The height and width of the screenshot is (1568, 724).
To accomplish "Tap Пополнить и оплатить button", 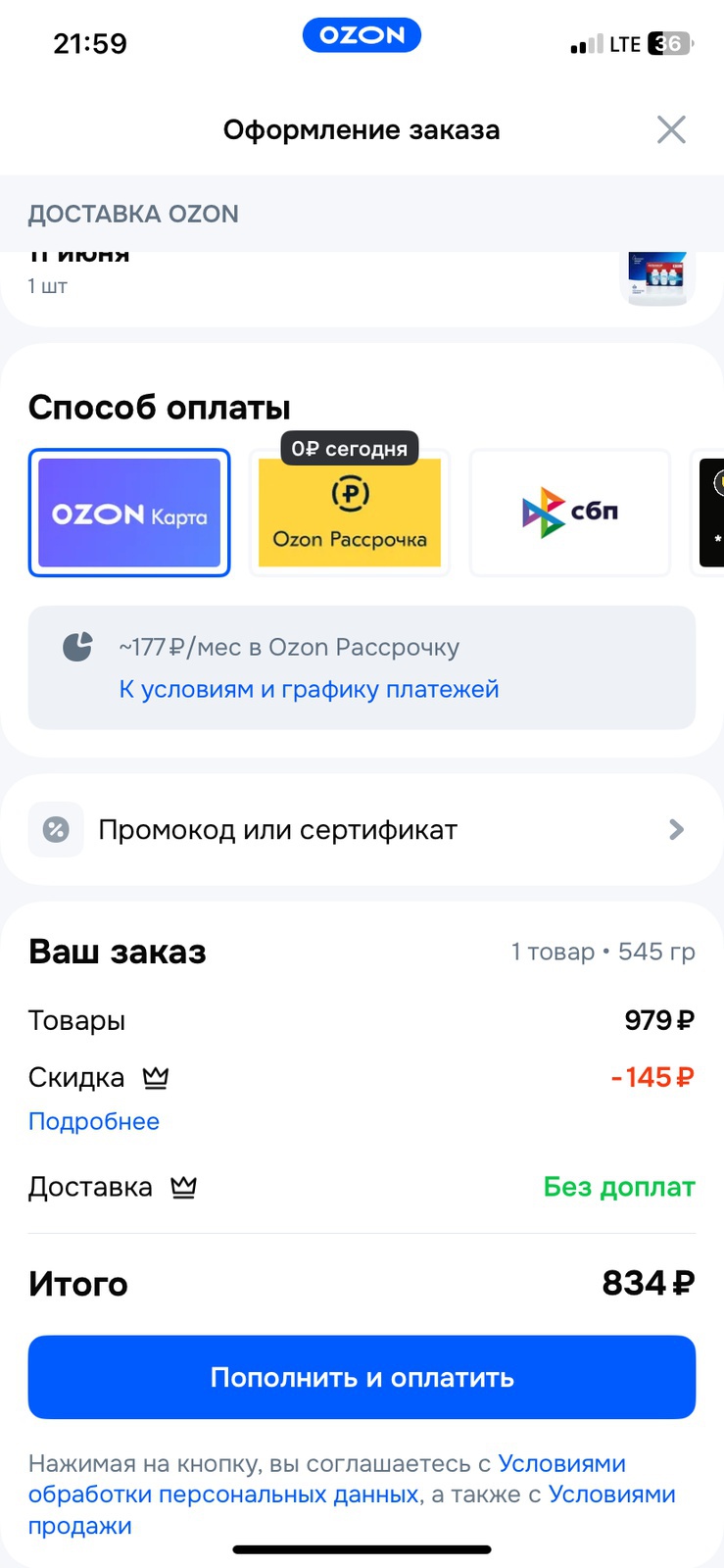I will tap(362, 1377).
